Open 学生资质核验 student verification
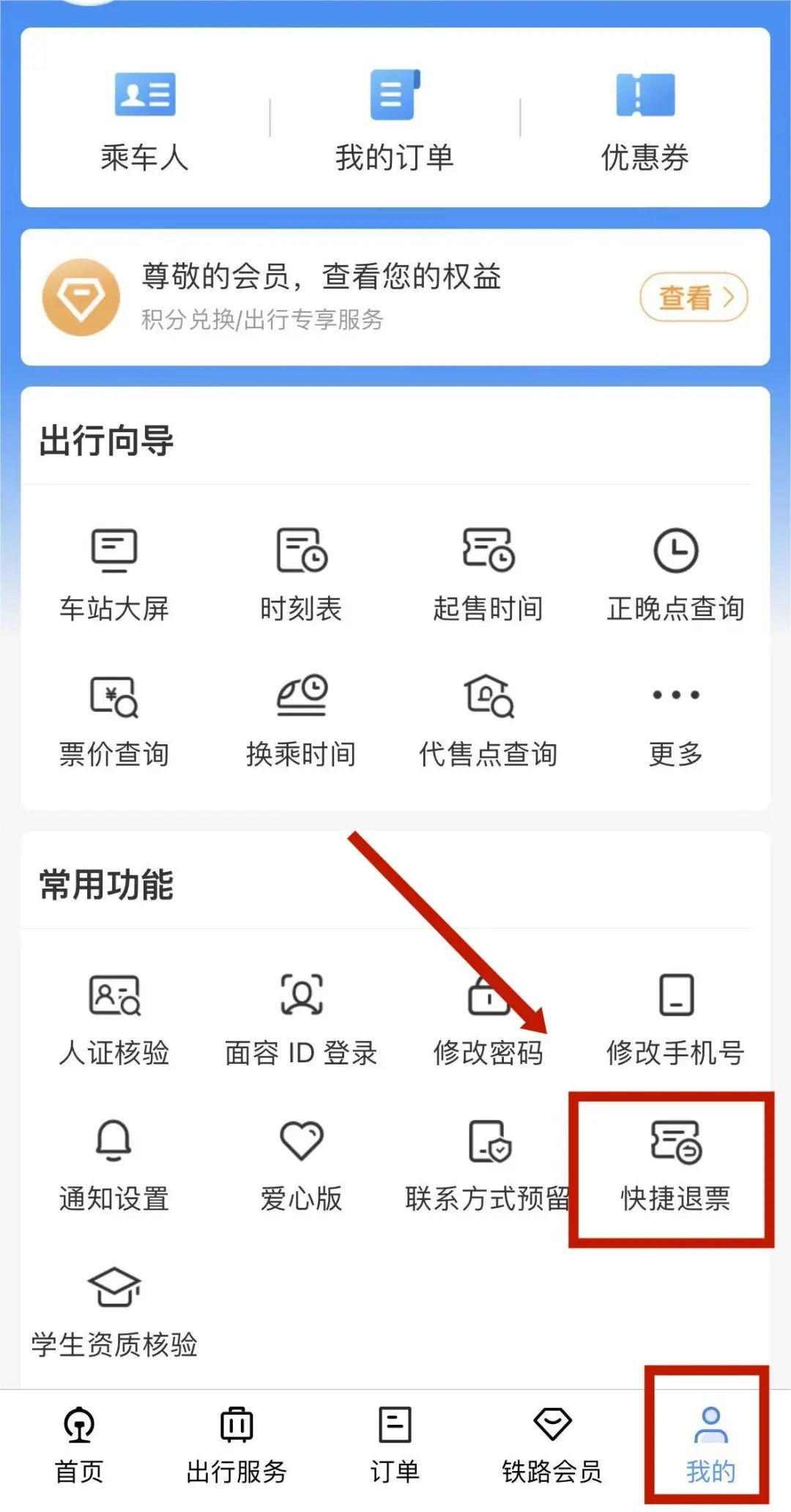This screenshot has width=791, height=1512. [x=114, y=1311]
